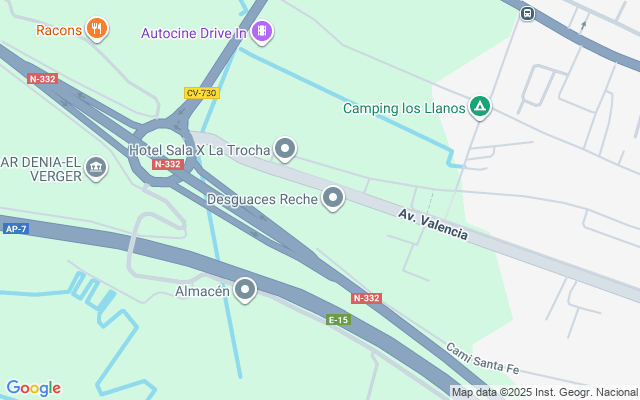Select the bus stop marker
Screen dimensions: 640x400
[527, 13]
